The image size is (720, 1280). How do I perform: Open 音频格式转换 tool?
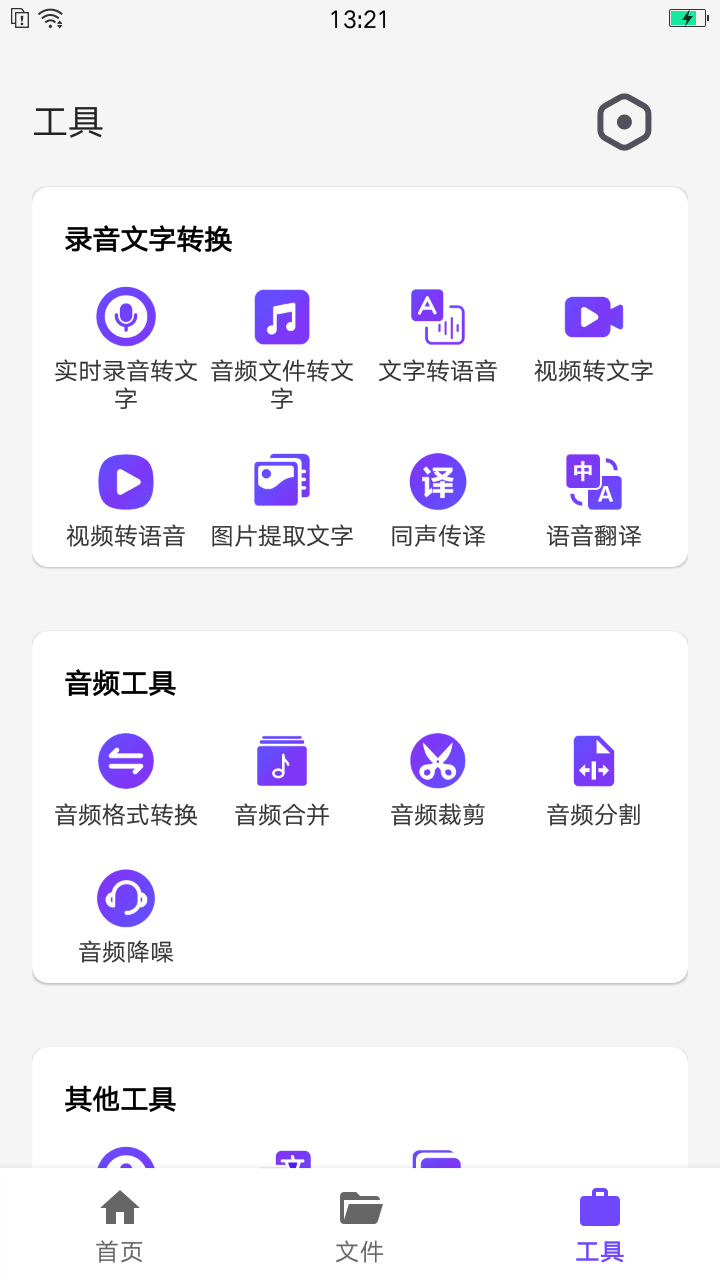pos(126,761)
